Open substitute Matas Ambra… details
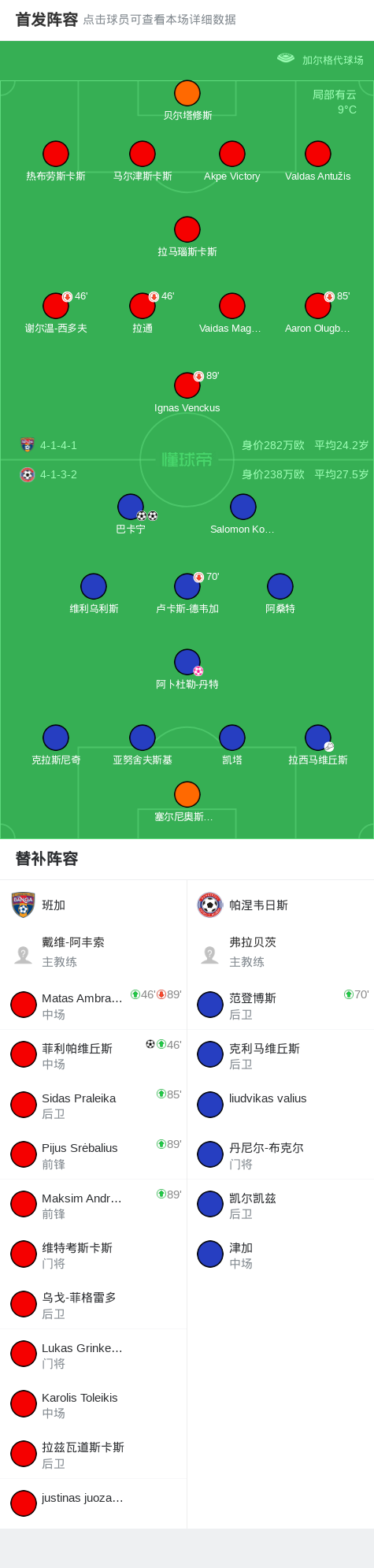 (93, 1005)
